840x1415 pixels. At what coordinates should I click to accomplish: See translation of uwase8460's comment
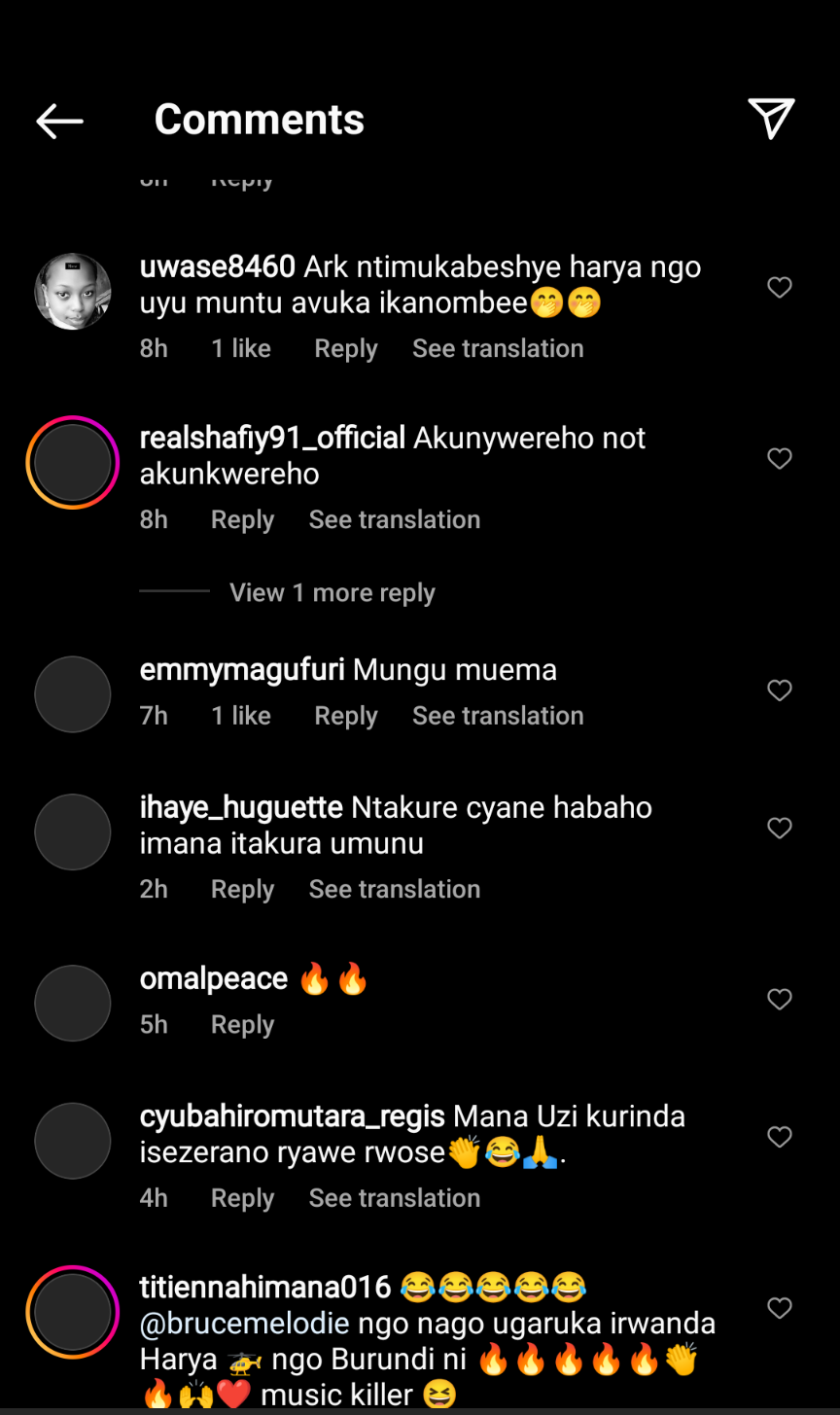coord(498,349)
